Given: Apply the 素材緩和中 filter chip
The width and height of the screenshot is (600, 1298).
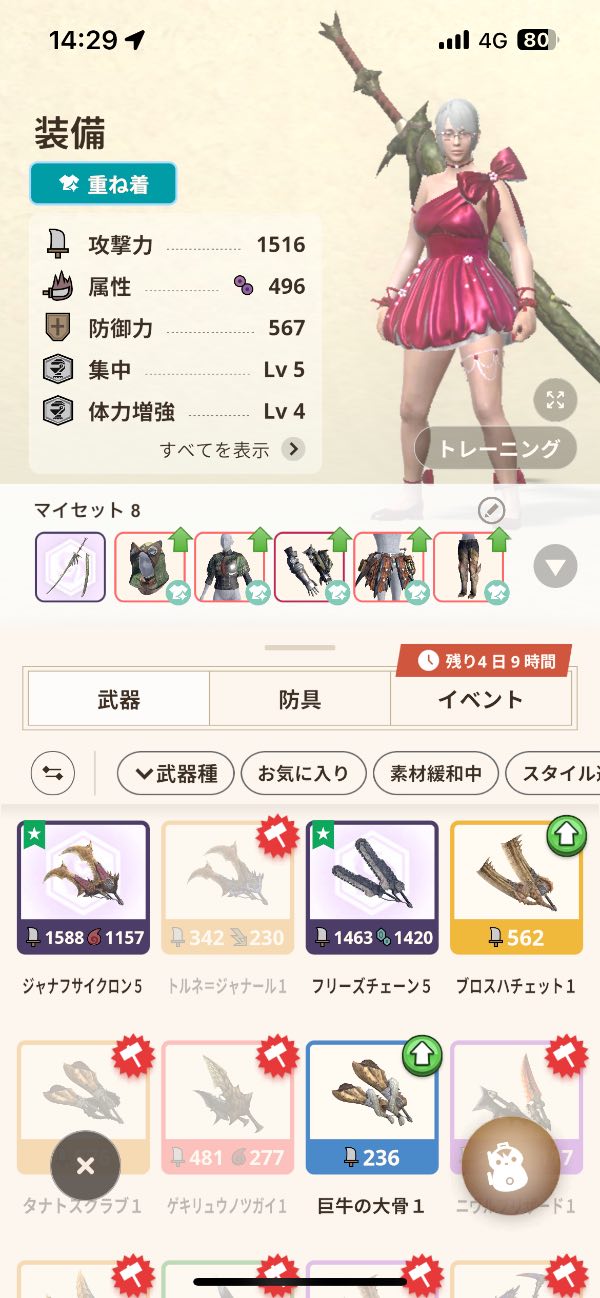Looking at the screenshot, I should [435, 773].
